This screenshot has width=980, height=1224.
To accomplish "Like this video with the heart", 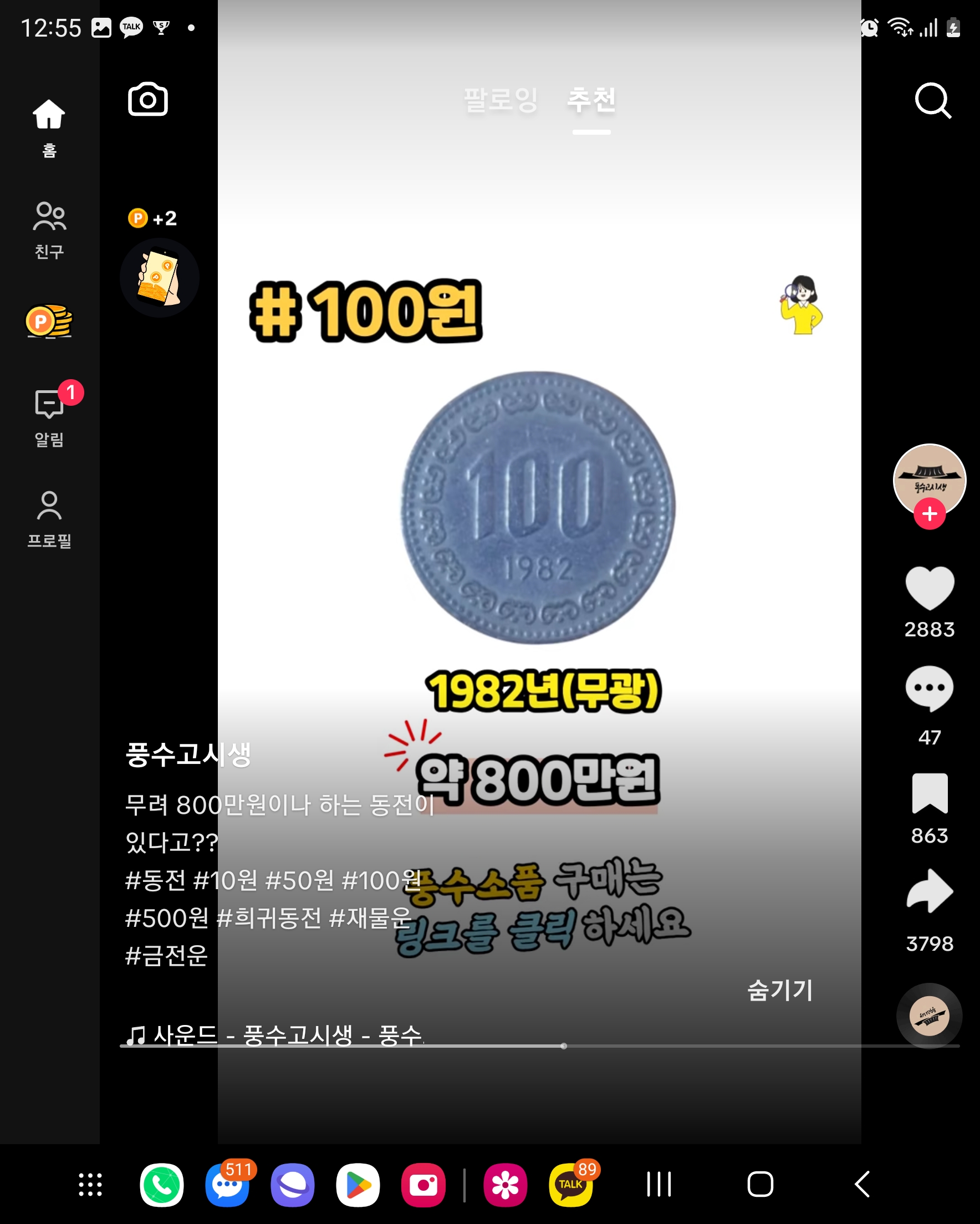I will 929,588.
